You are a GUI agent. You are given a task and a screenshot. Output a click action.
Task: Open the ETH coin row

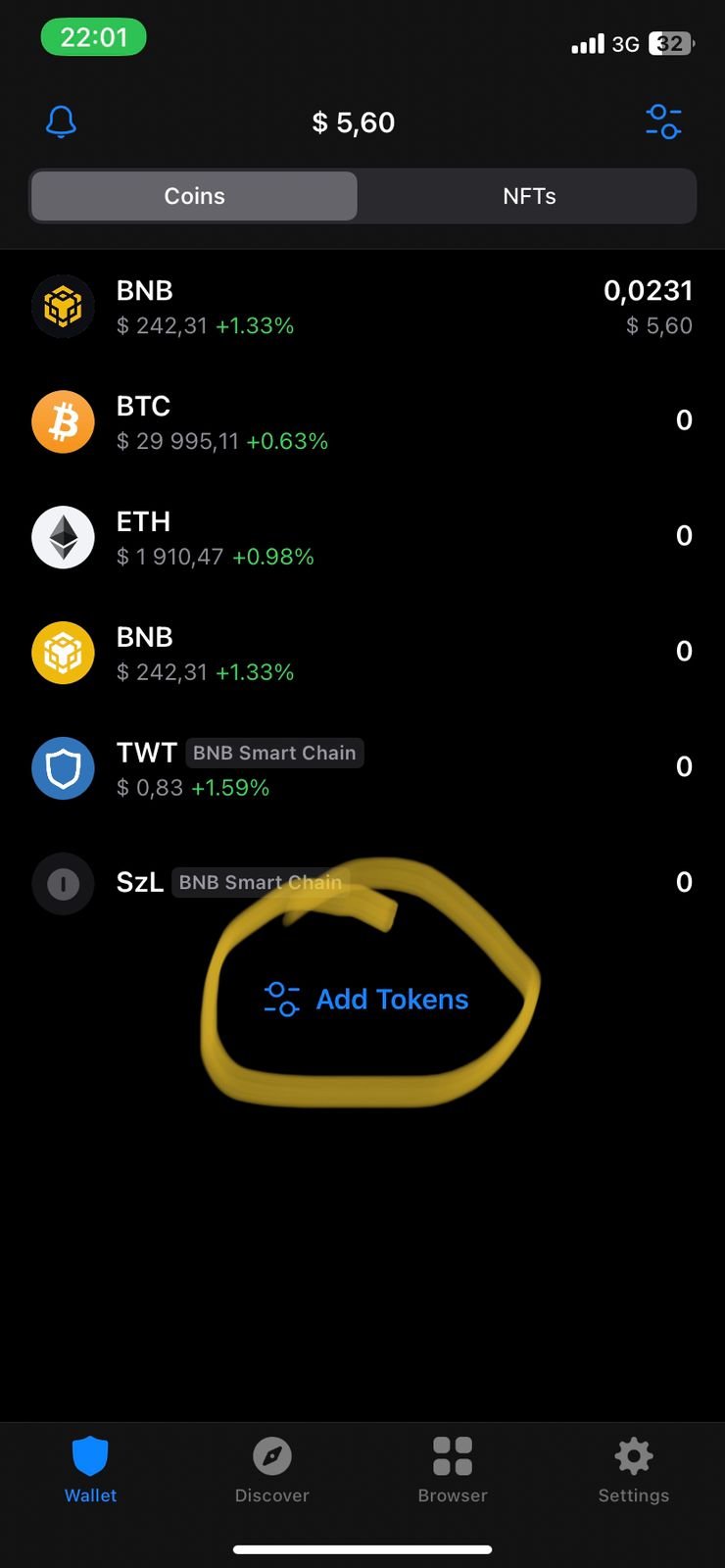pos(362,538)
